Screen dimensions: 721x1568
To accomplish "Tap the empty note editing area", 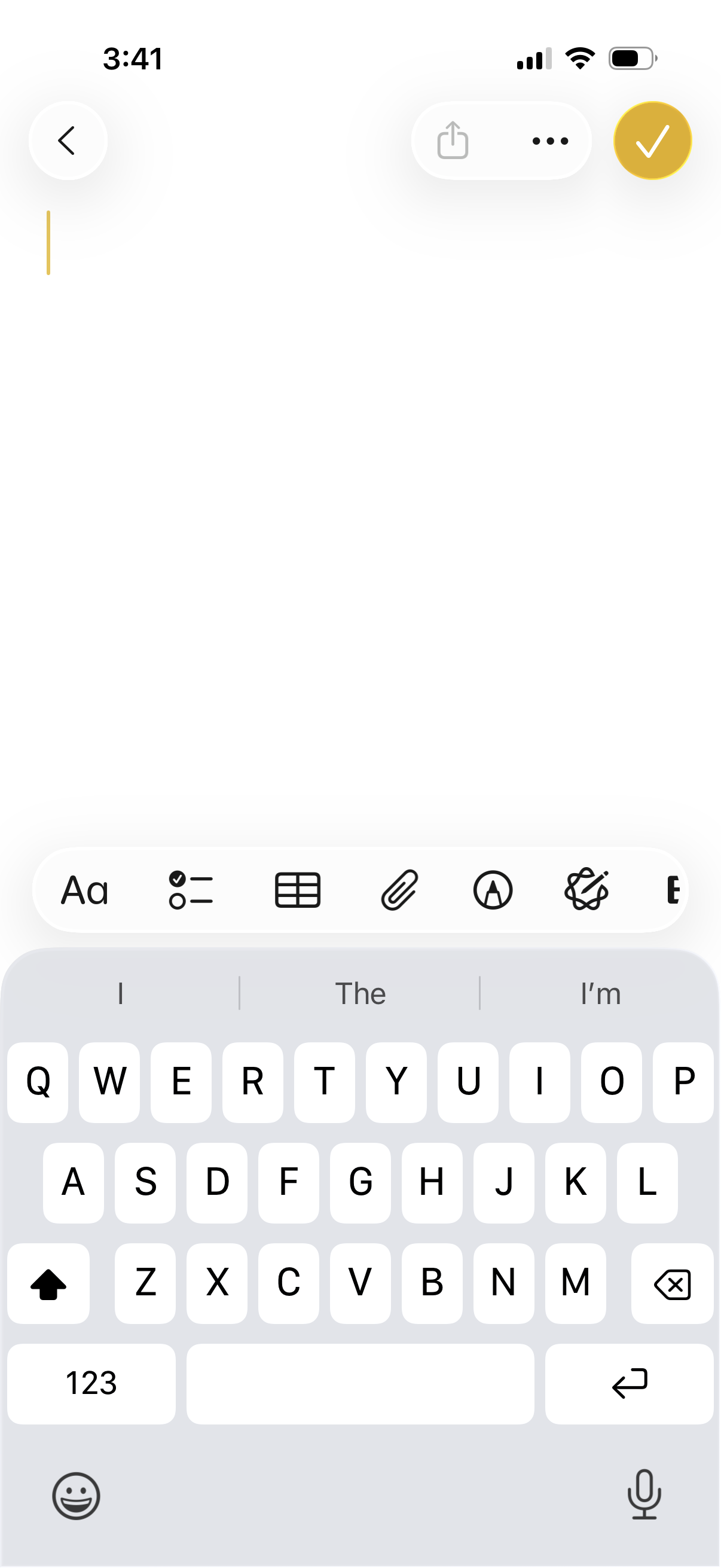I will tap(359, 487).
